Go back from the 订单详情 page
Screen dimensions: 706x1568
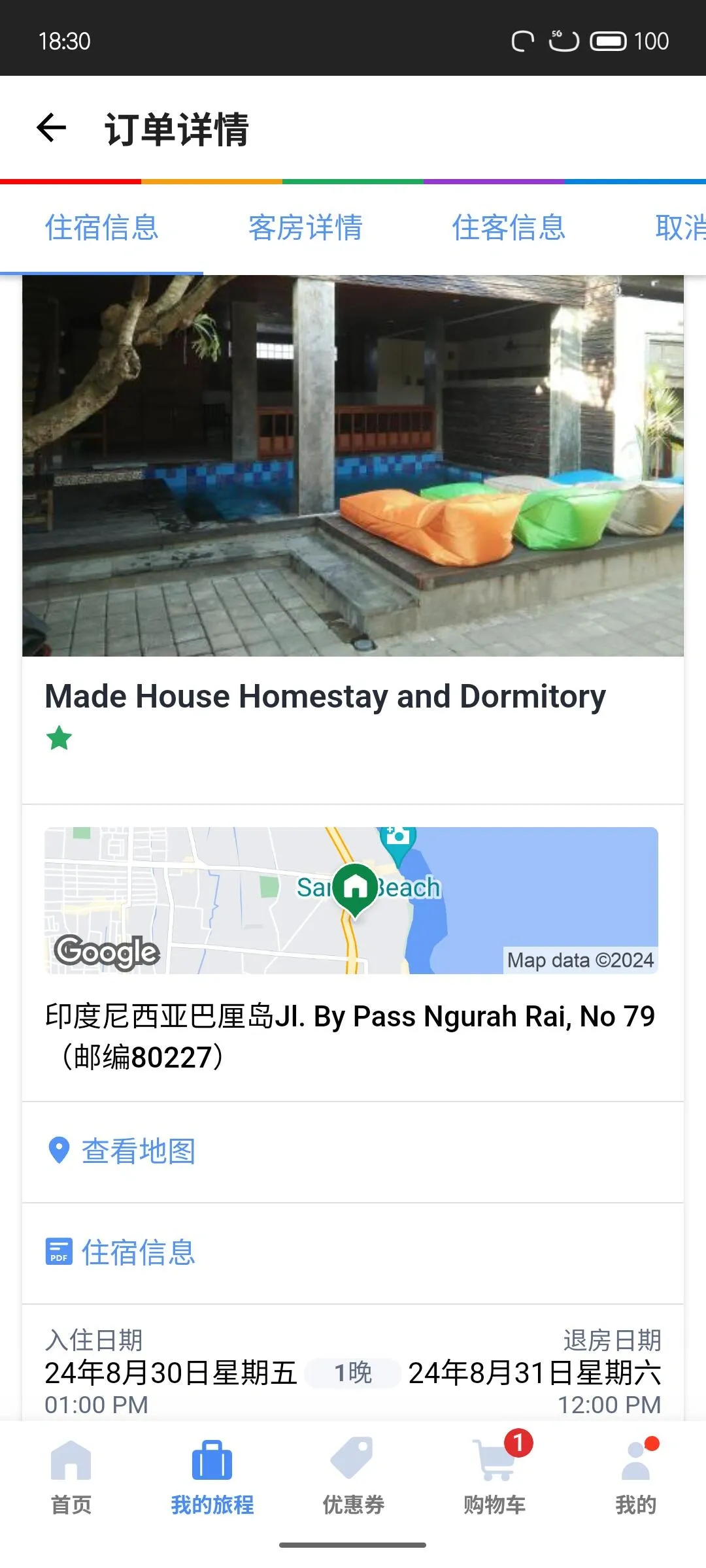[52, 128]
